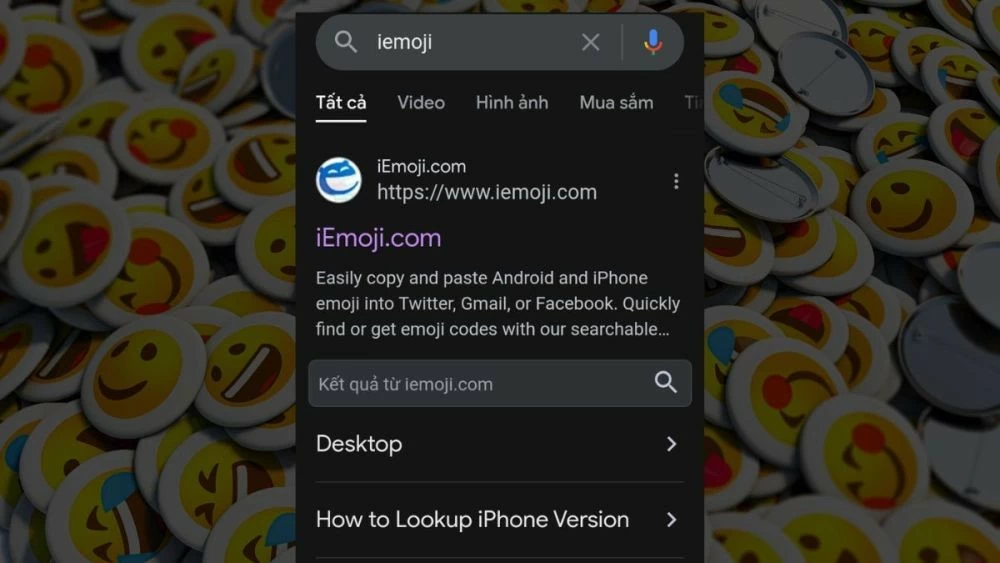Tap the Kết quả từ iemoji.com search box
The height and width of the screenshot is (563, 1000).
pos(480,384)
